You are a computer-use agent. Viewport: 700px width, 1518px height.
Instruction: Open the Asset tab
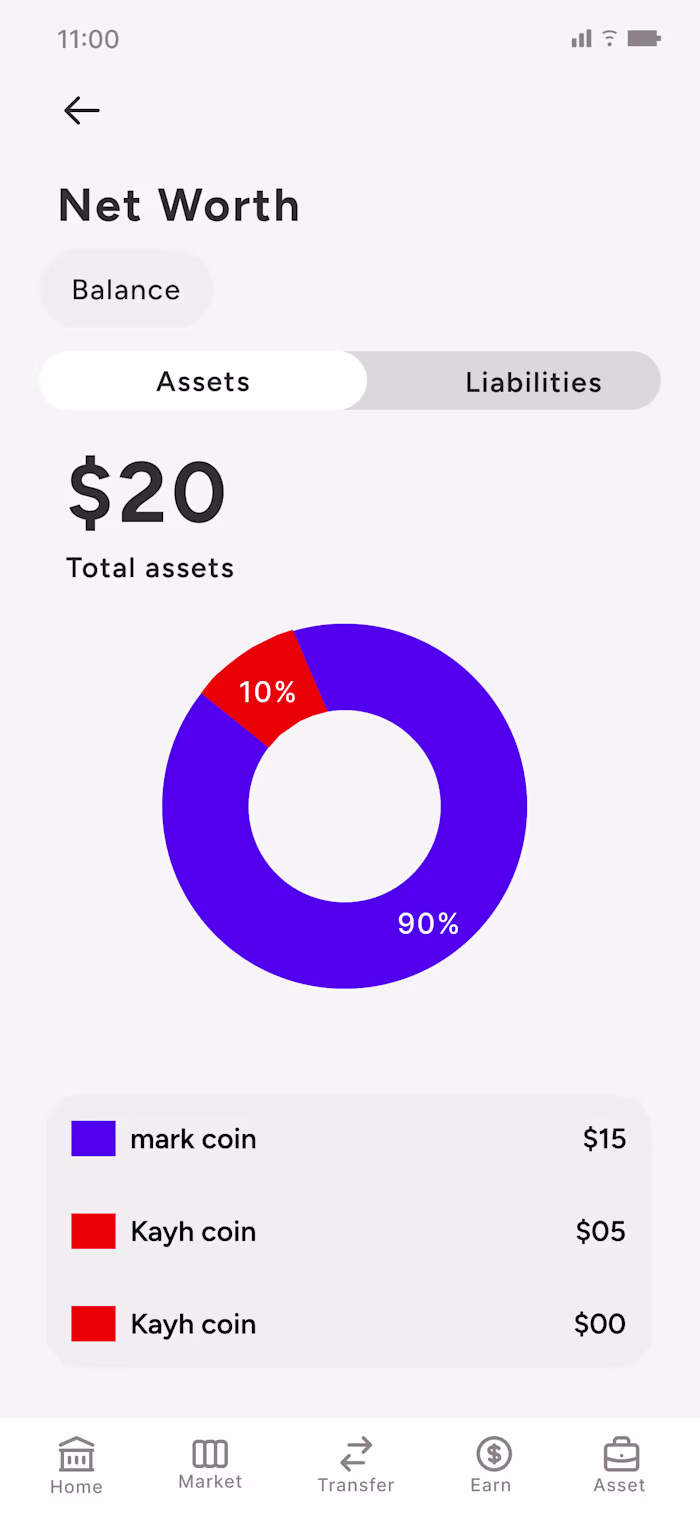click(x=620, y=1465)
